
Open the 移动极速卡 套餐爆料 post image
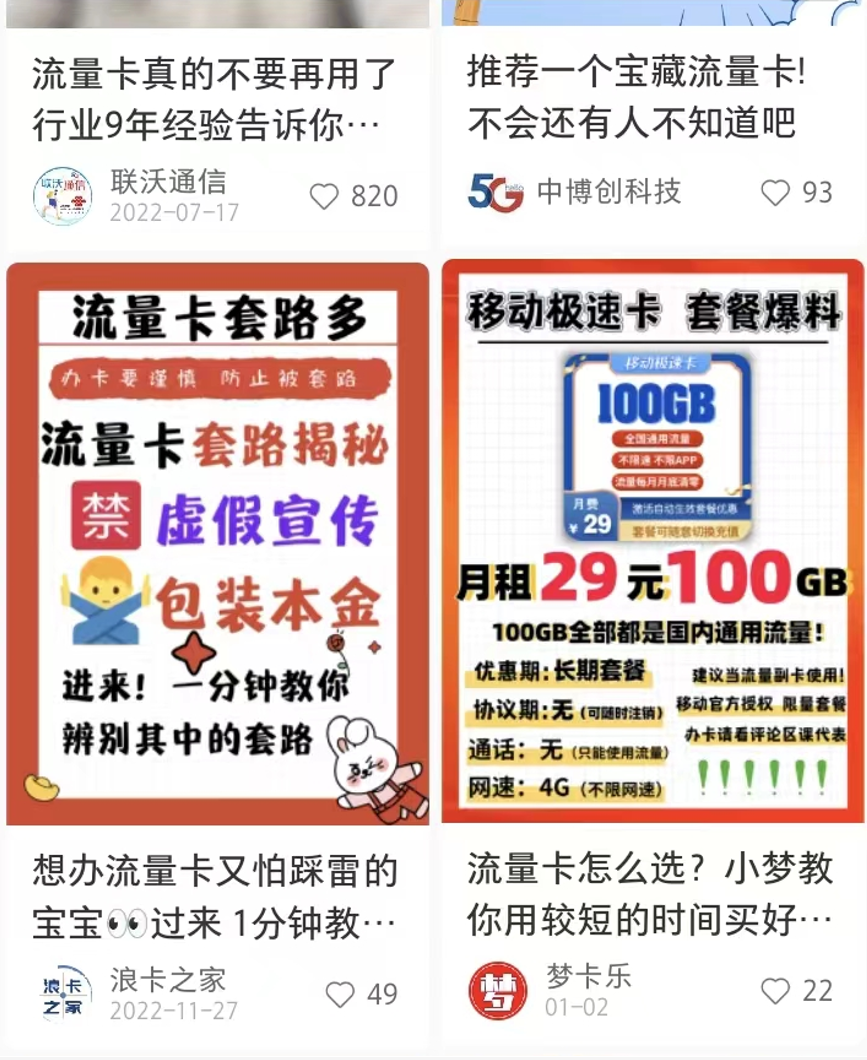click(x=652, y=541)
